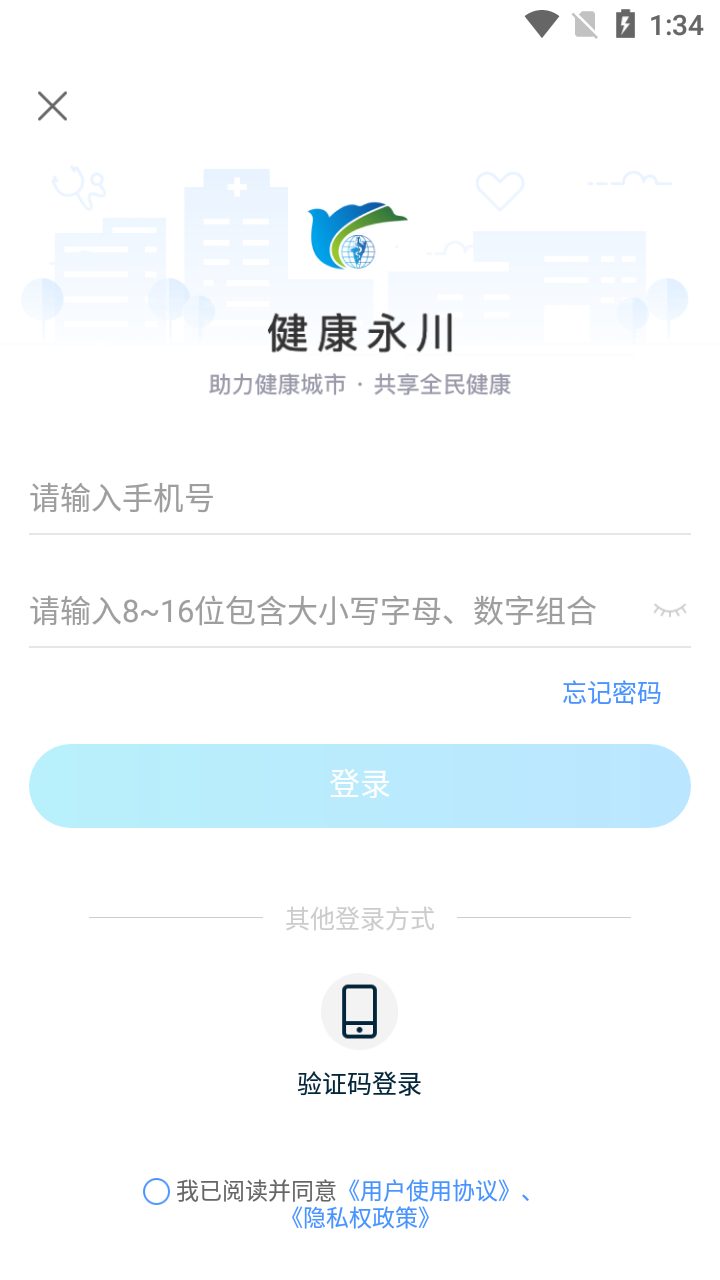Tap the 助力健康城市 slogan text

[359, 384]
